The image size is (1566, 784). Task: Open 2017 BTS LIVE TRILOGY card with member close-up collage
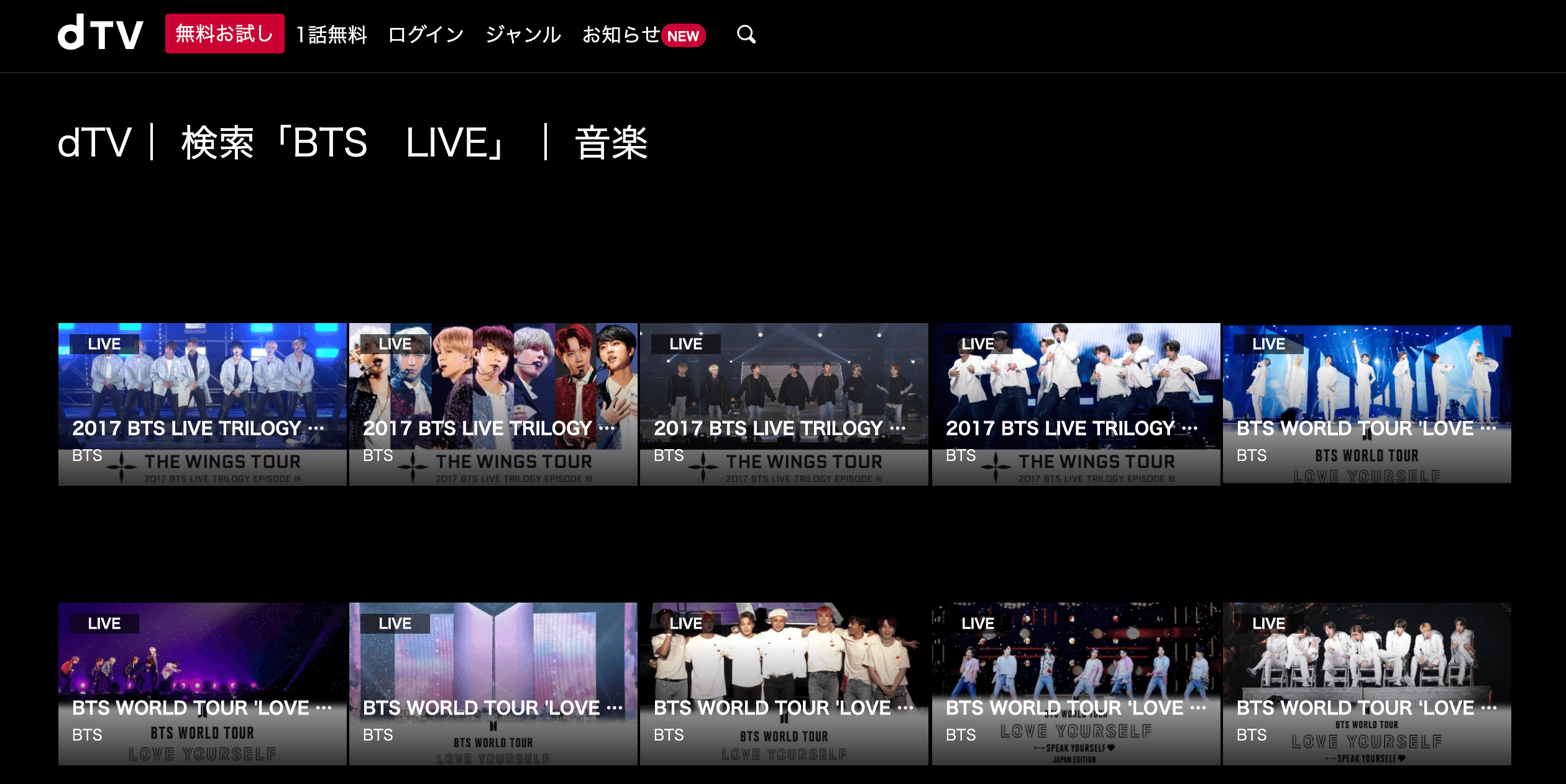(x=493, y=404)
